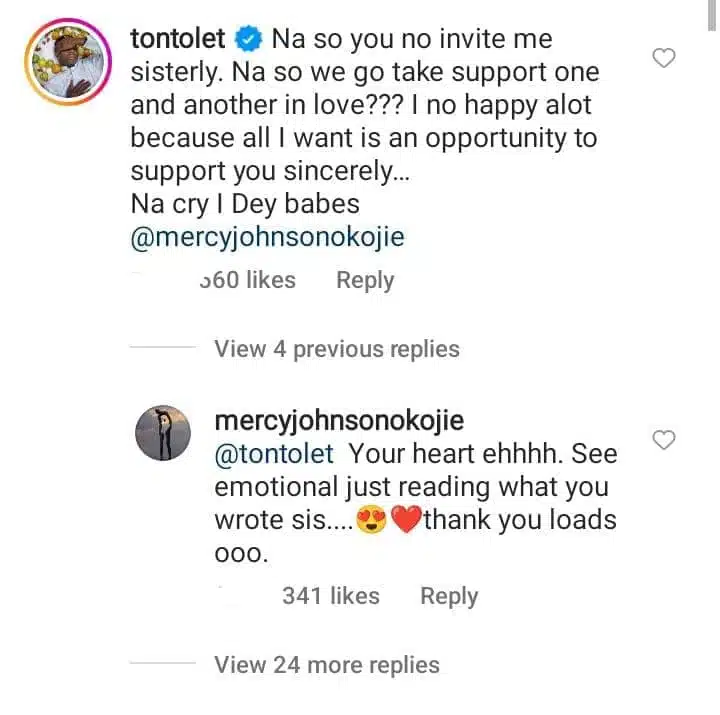Image resolution: width=720 pixels, height=715 pixels.
Task: Expand View 24 more replies
Action: (327, 665)
